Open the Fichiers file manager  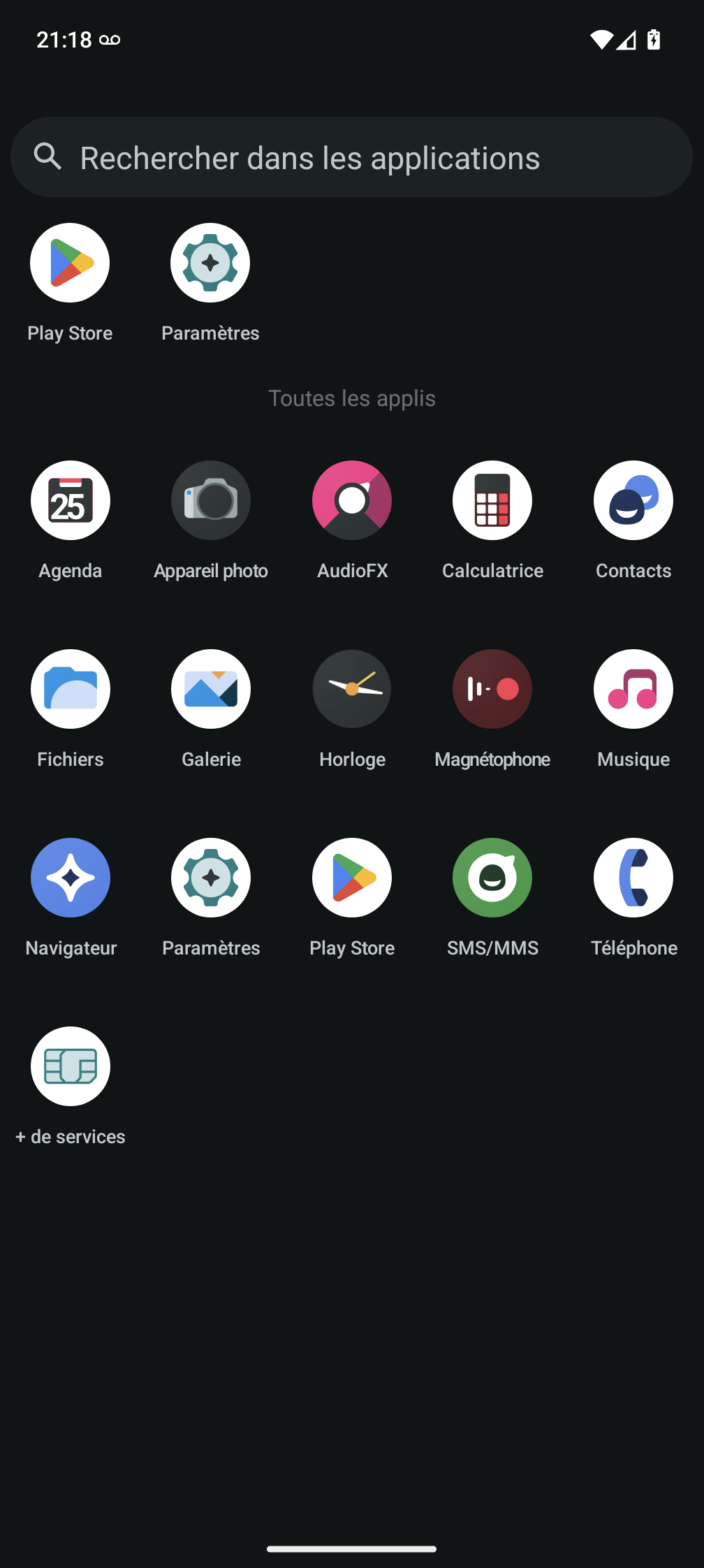[x=71, y=689]
